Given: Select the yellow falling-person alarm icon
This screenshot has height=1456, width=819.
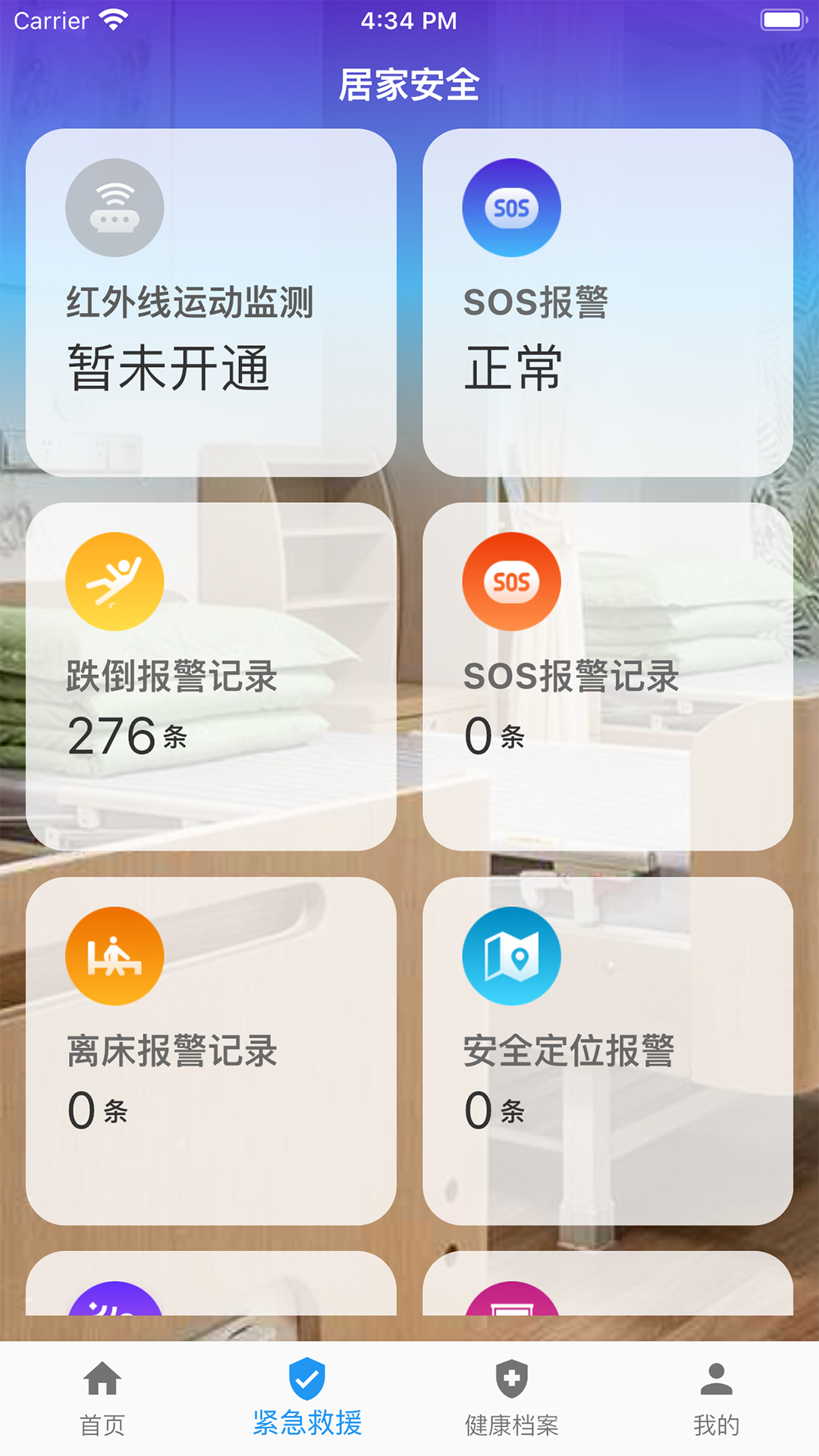Looking at the screenshot, I should pos(115,581).
